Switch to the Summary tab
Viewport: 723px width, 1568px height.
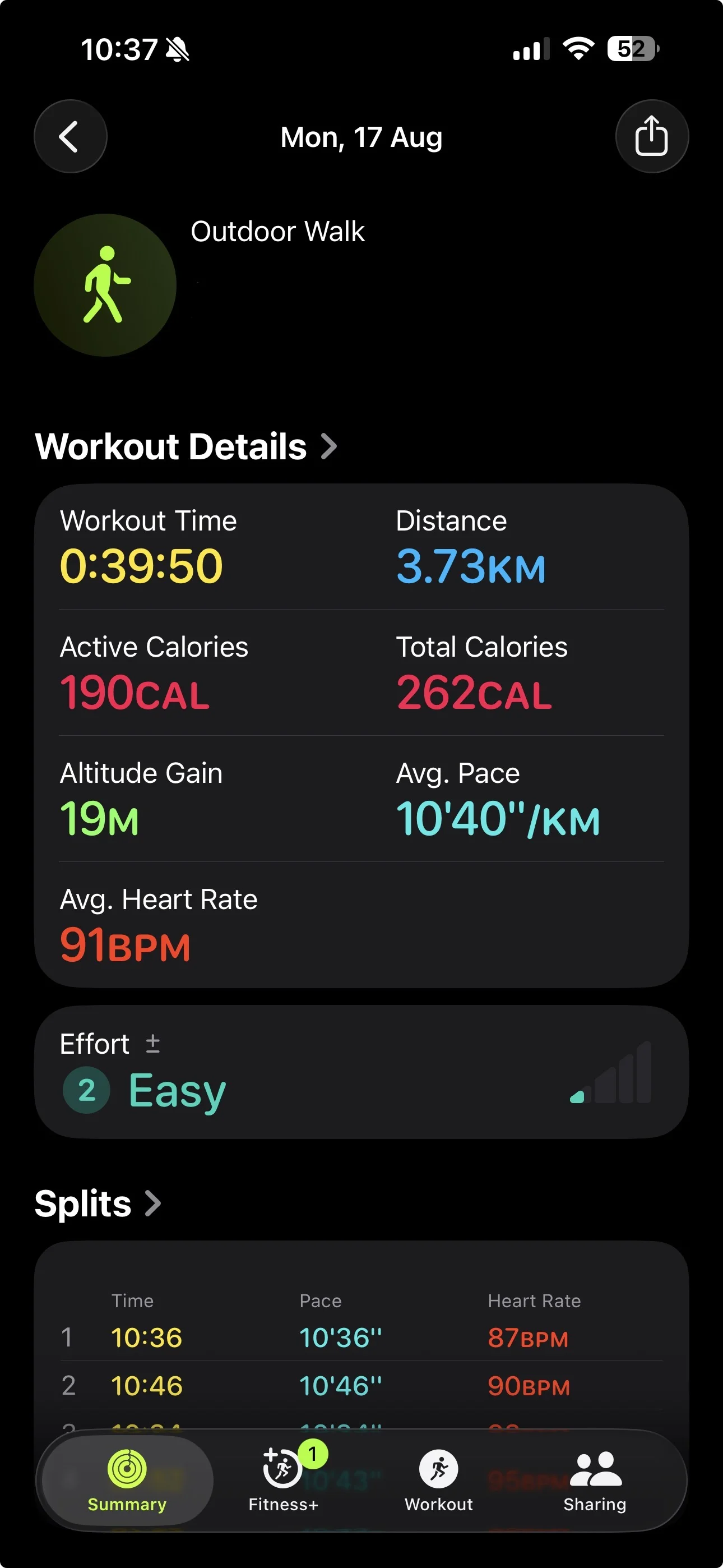click(127, 1481)
